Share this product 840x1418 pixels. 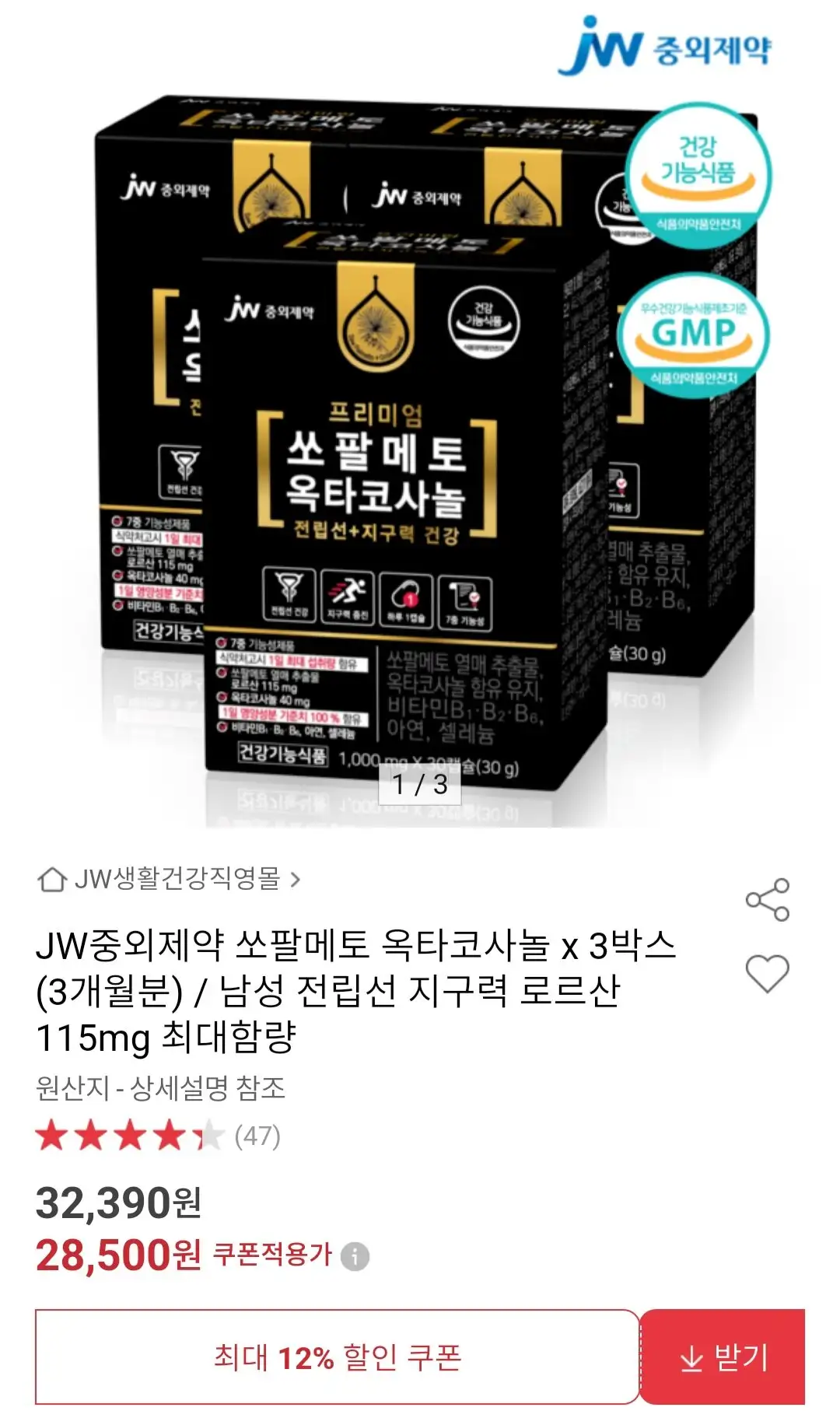pyautogui.click(x=767, y=900)
